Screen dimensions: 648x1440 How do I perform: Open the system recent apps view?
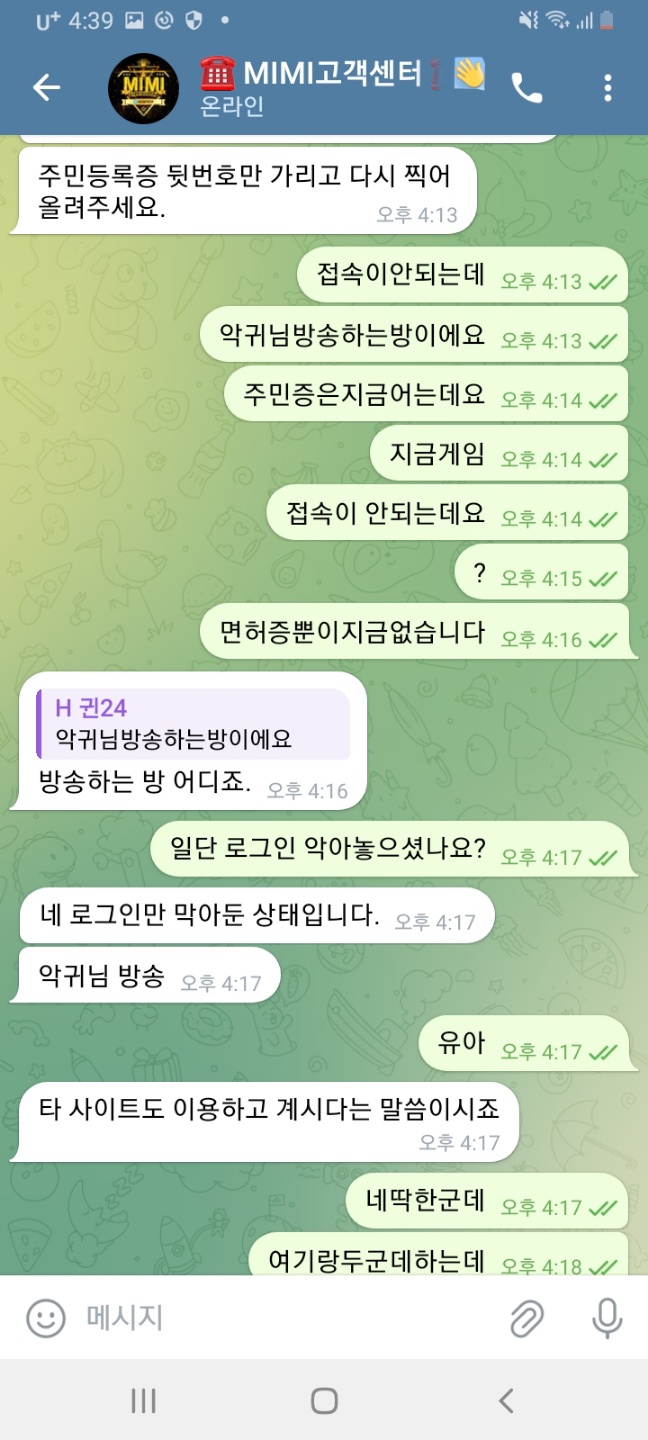tap(143, 1400)
